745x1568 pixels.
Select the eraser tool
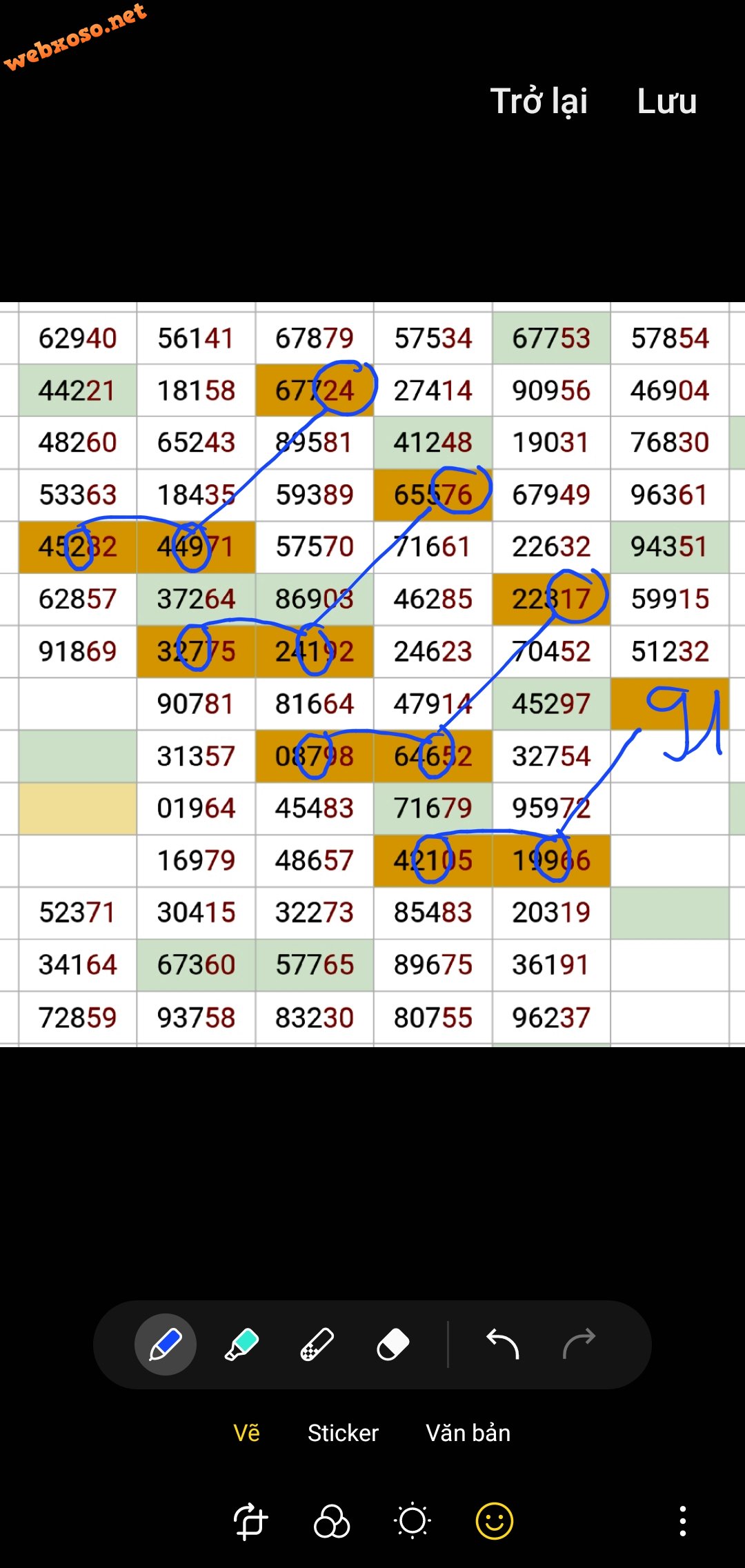[x=393, y=1344]
